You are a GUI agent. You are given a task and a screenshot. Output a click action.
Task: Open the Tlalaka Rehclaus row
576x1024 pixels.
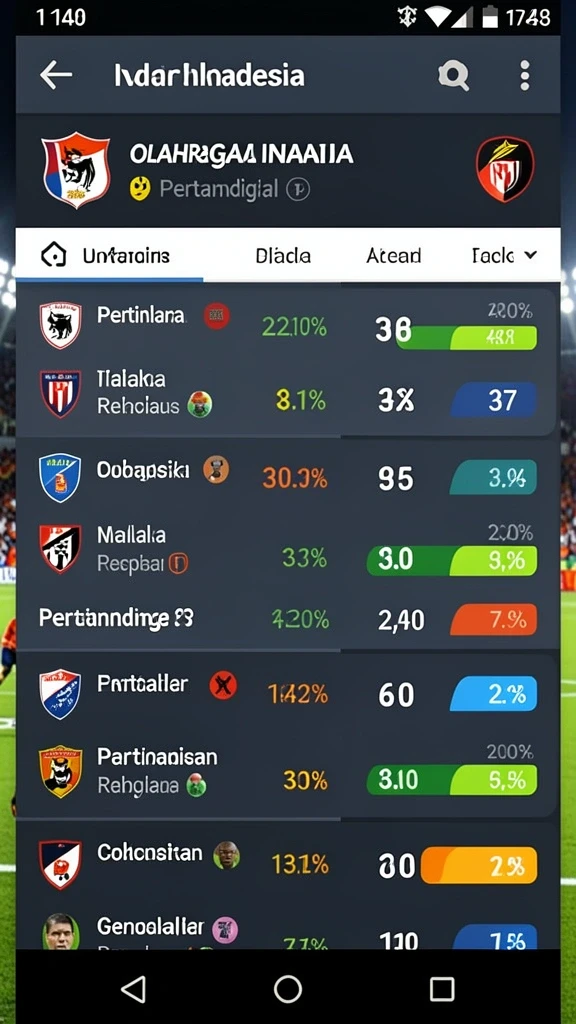click(287, 395)
